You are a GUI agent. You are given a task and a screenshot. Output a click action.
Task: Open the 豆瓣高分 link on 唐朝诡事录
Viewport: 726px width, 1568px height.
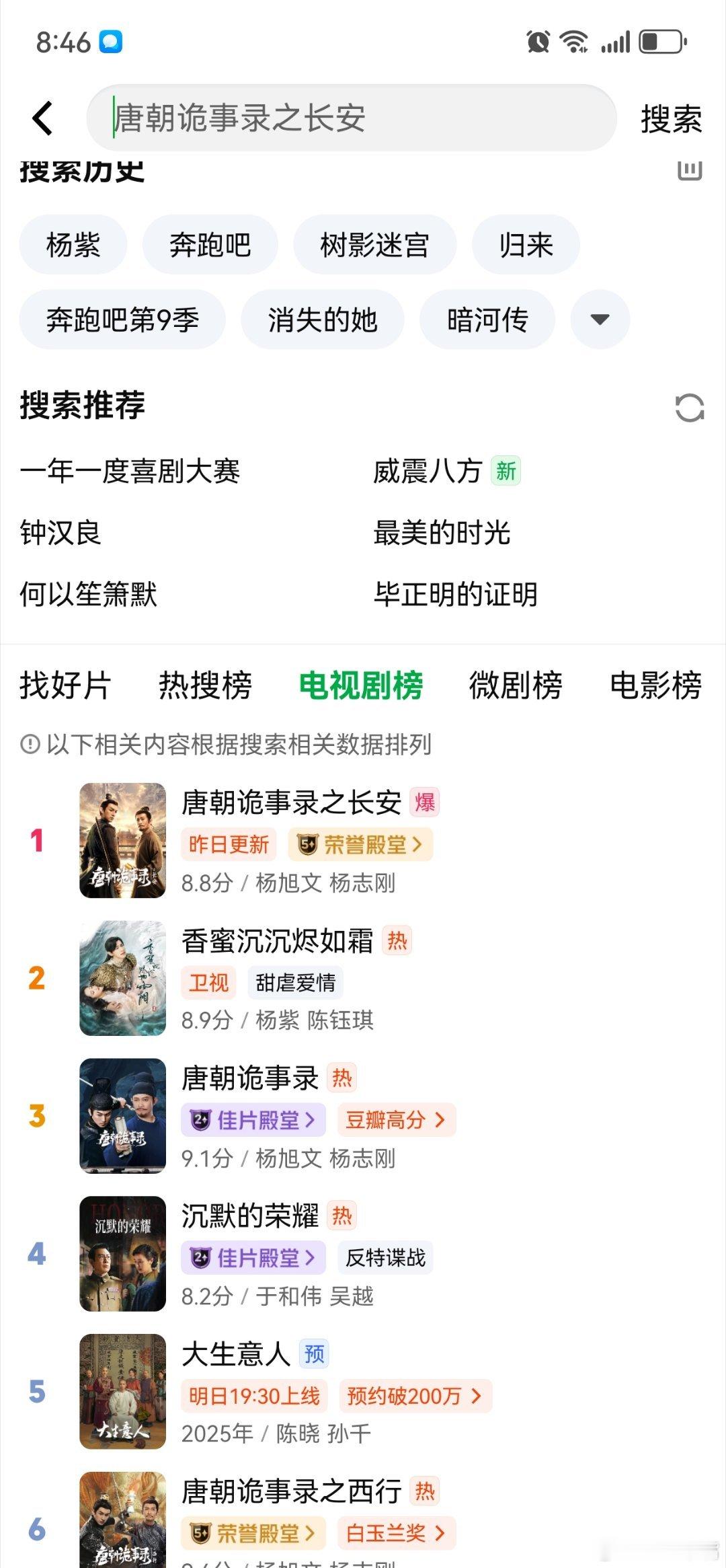tap(396, 1120)
